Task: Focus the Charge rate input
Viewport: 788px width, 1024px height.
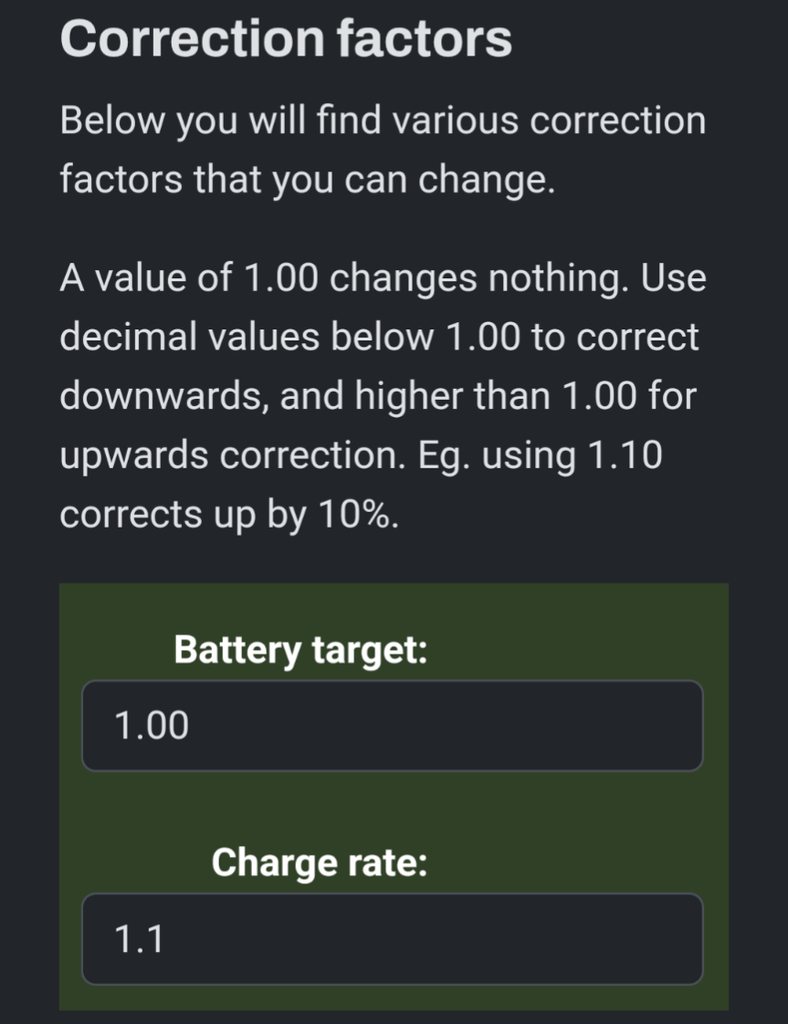Action: point(392,939)
